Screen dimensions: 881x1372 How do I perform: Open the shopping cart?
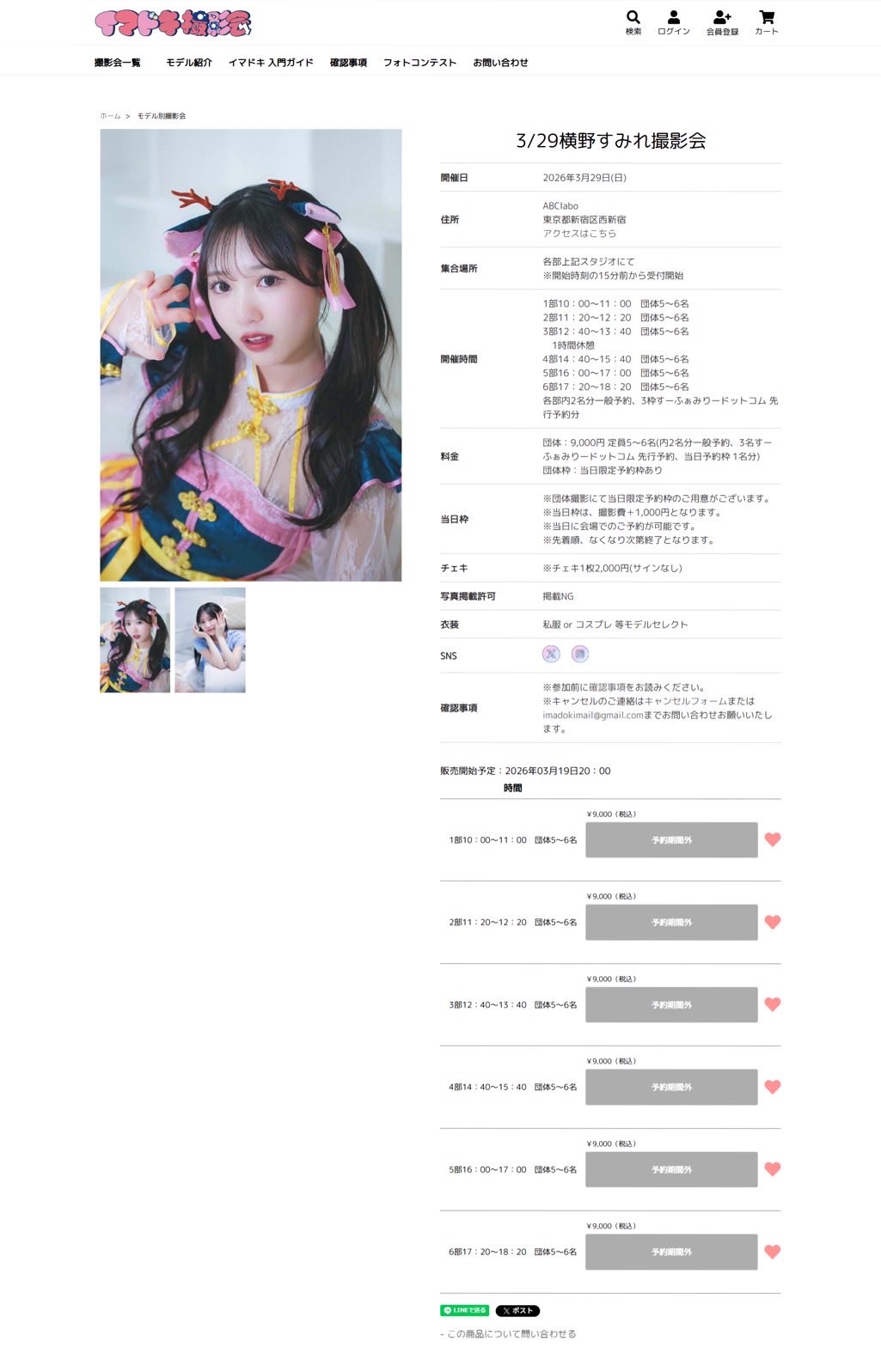click(x=767, y=22)
